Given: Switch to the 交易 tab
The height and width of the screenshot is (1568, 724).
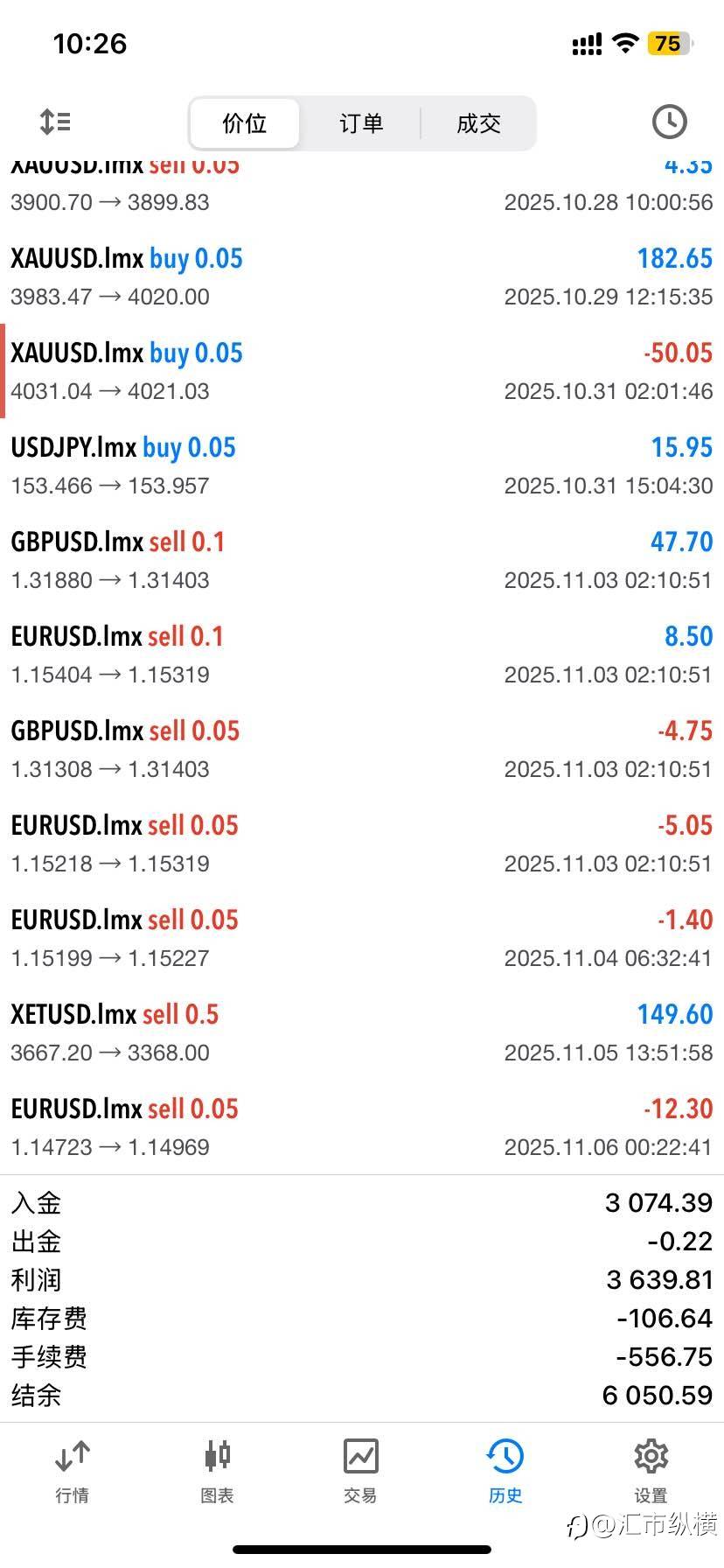Looking at the screenshot, I should [x=360, y=1472].
